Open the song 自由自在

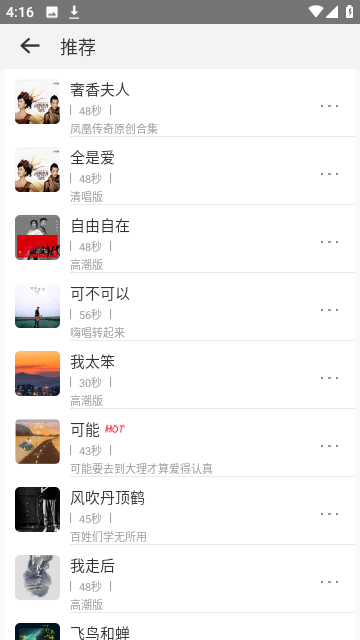(180, 239)
